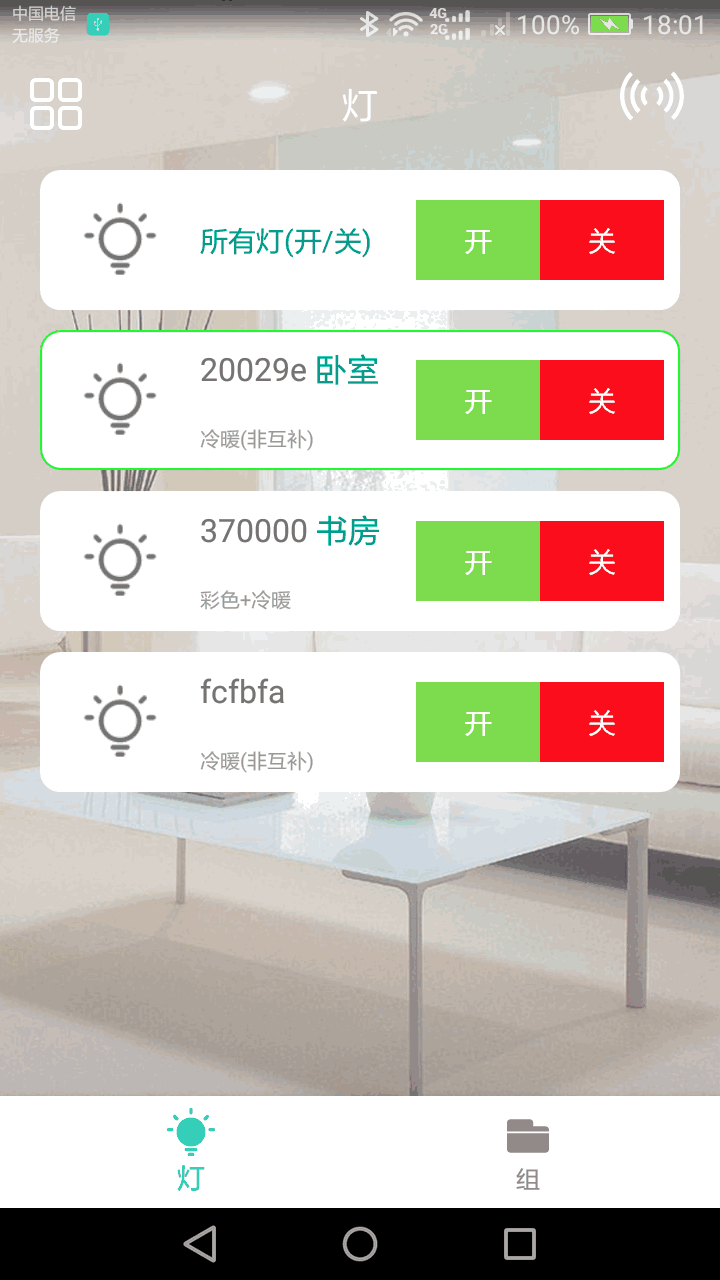Screen dimensions: 720x1280
Task: Turn off all lights with 关
Action: [x=602, y=240]
